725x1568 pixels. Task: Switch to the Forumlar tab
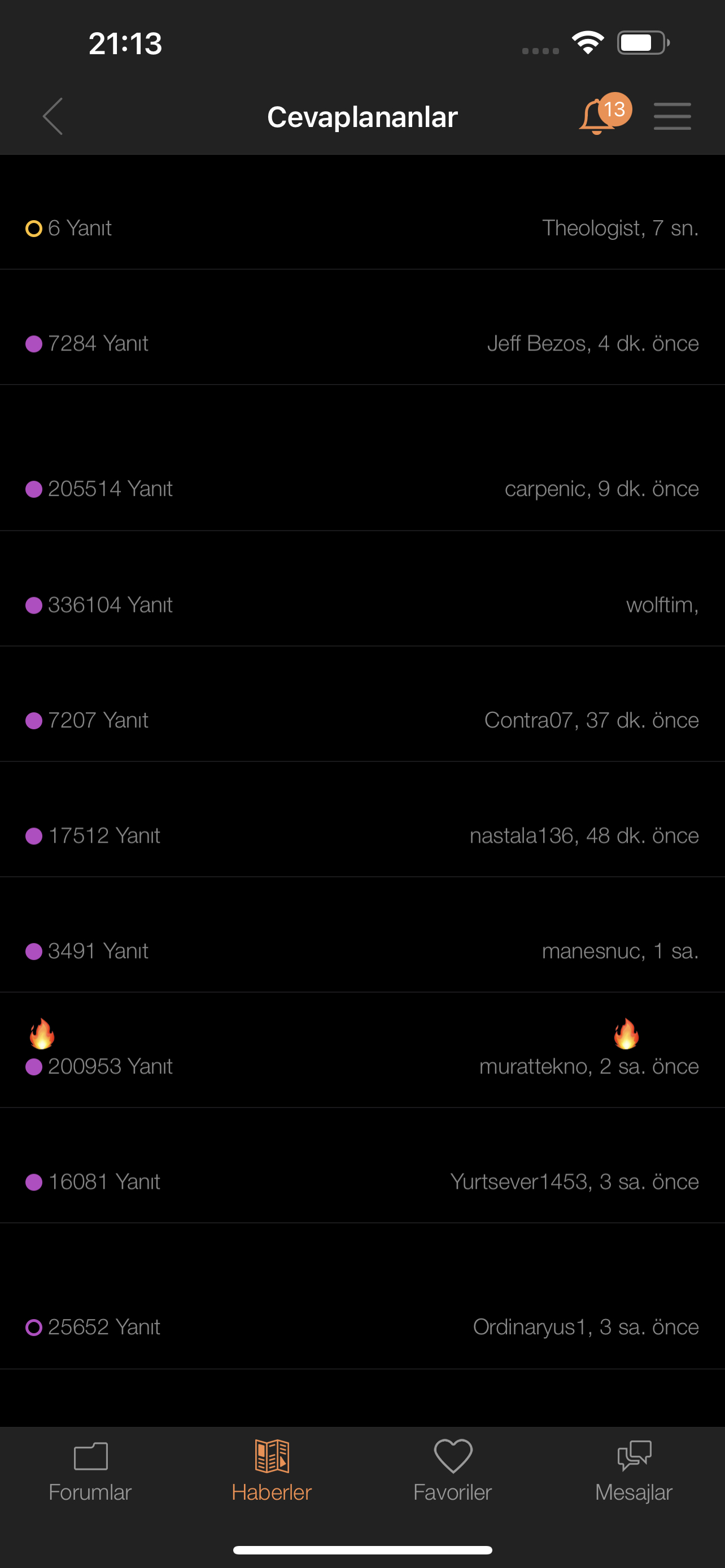click(90, 1469)
